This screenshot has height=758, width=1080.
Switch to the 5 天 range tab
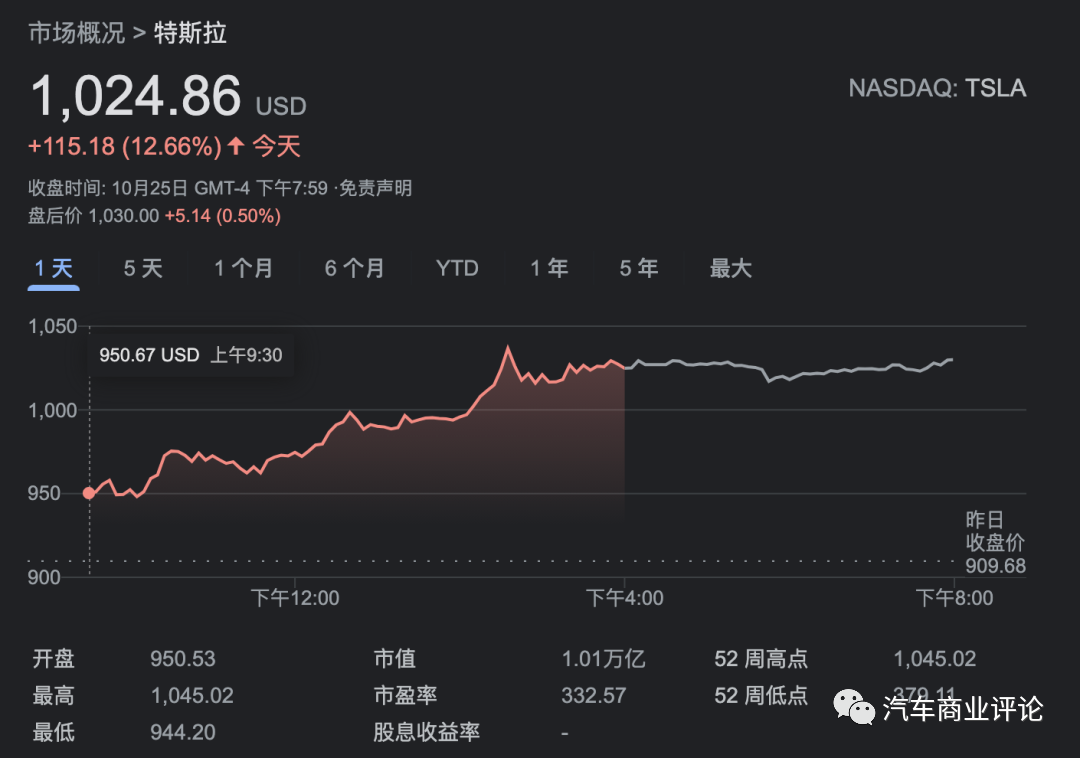click(x=143, y=268)
